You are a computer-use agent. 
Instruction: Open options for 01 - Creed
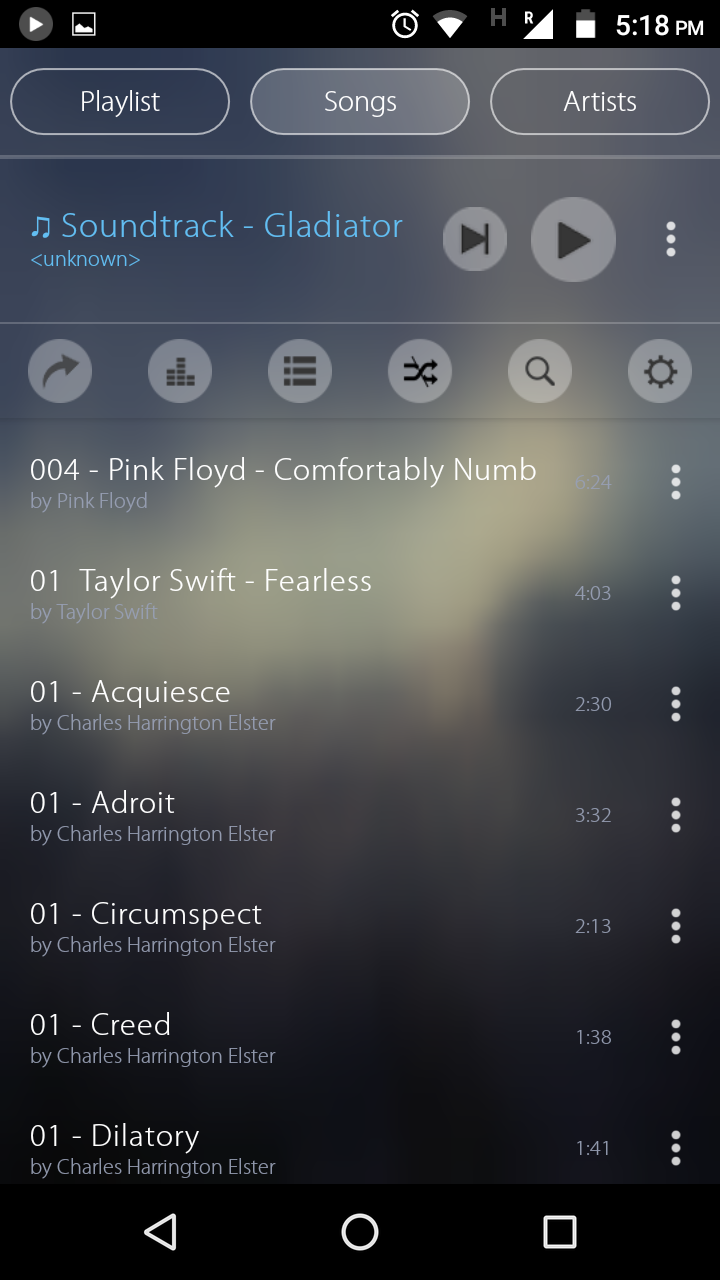[676, 1037]
